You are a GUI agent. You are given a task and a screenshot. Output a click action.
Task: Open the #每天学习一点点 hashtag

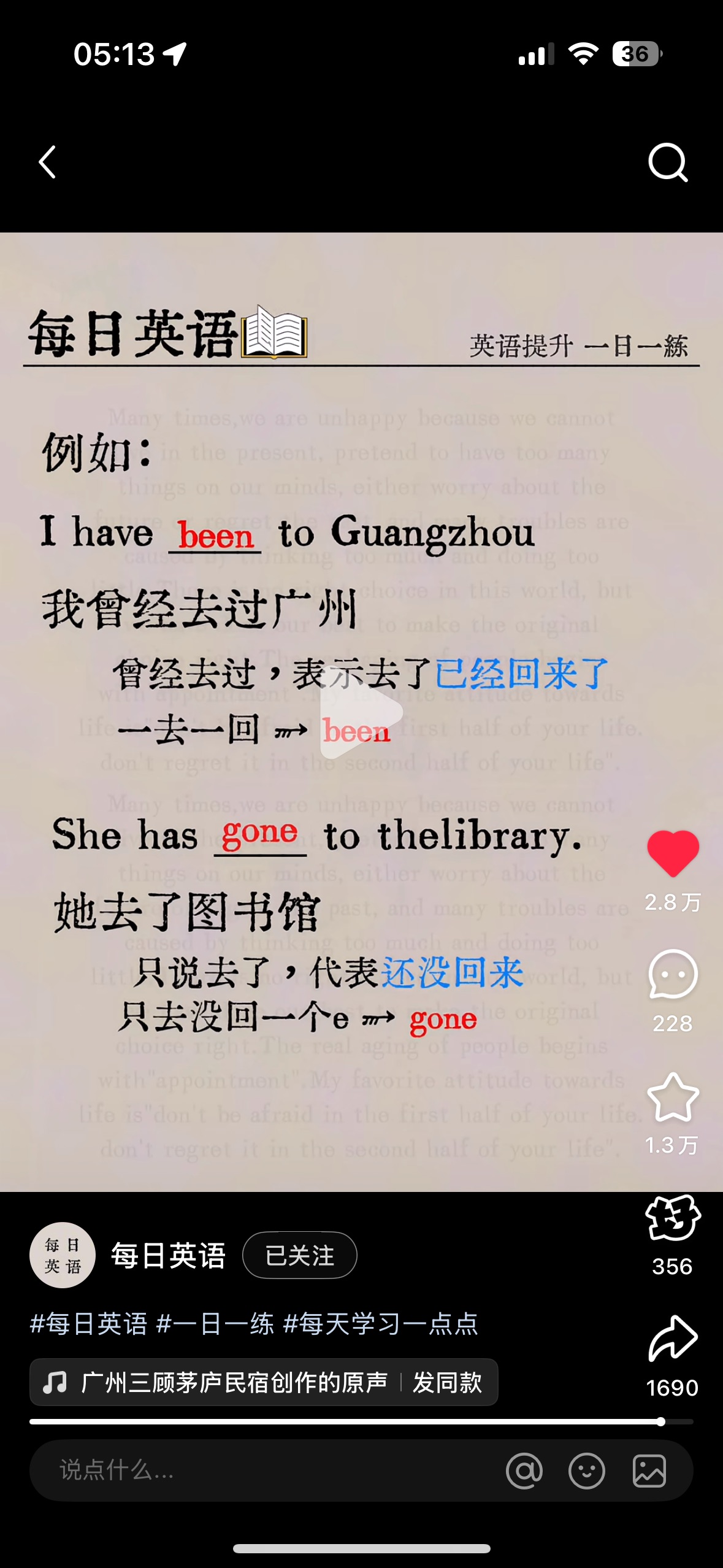[x=380, y=1324]
